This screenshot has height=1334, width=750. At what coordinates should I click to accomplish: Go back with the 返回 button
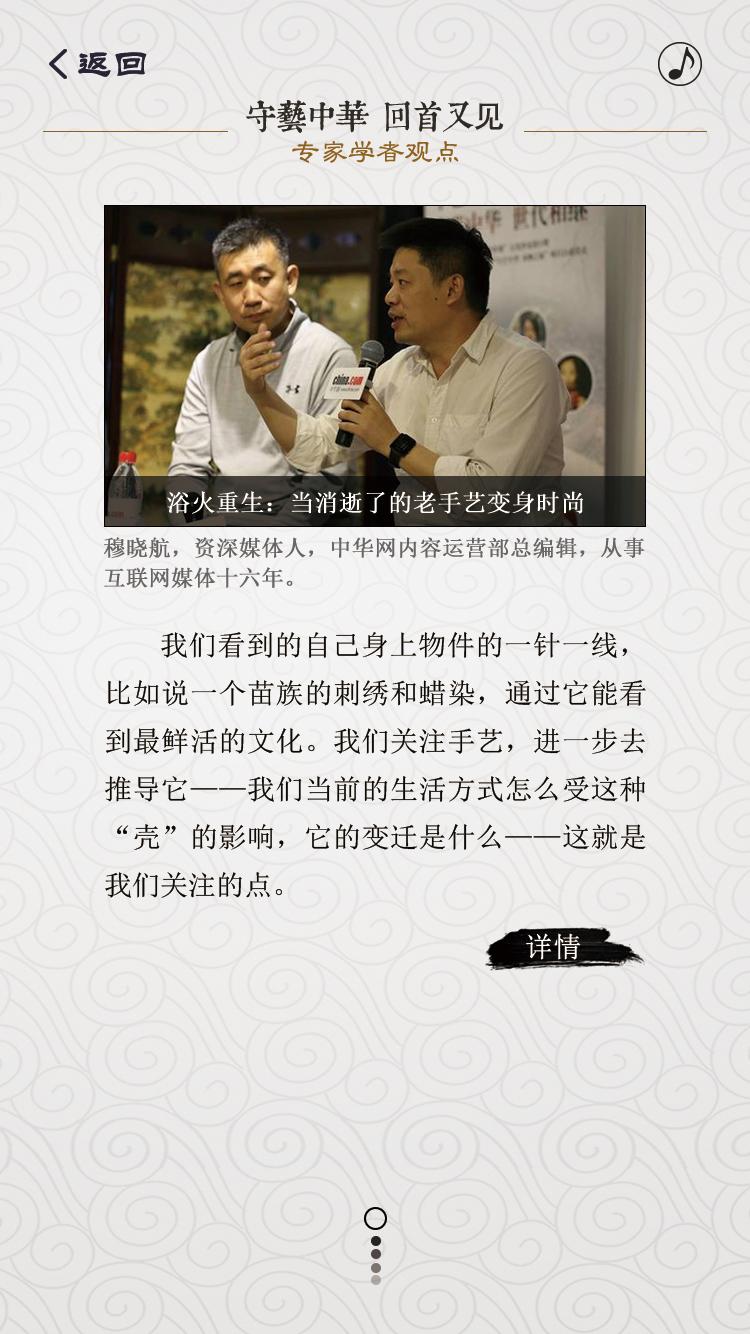97,64
